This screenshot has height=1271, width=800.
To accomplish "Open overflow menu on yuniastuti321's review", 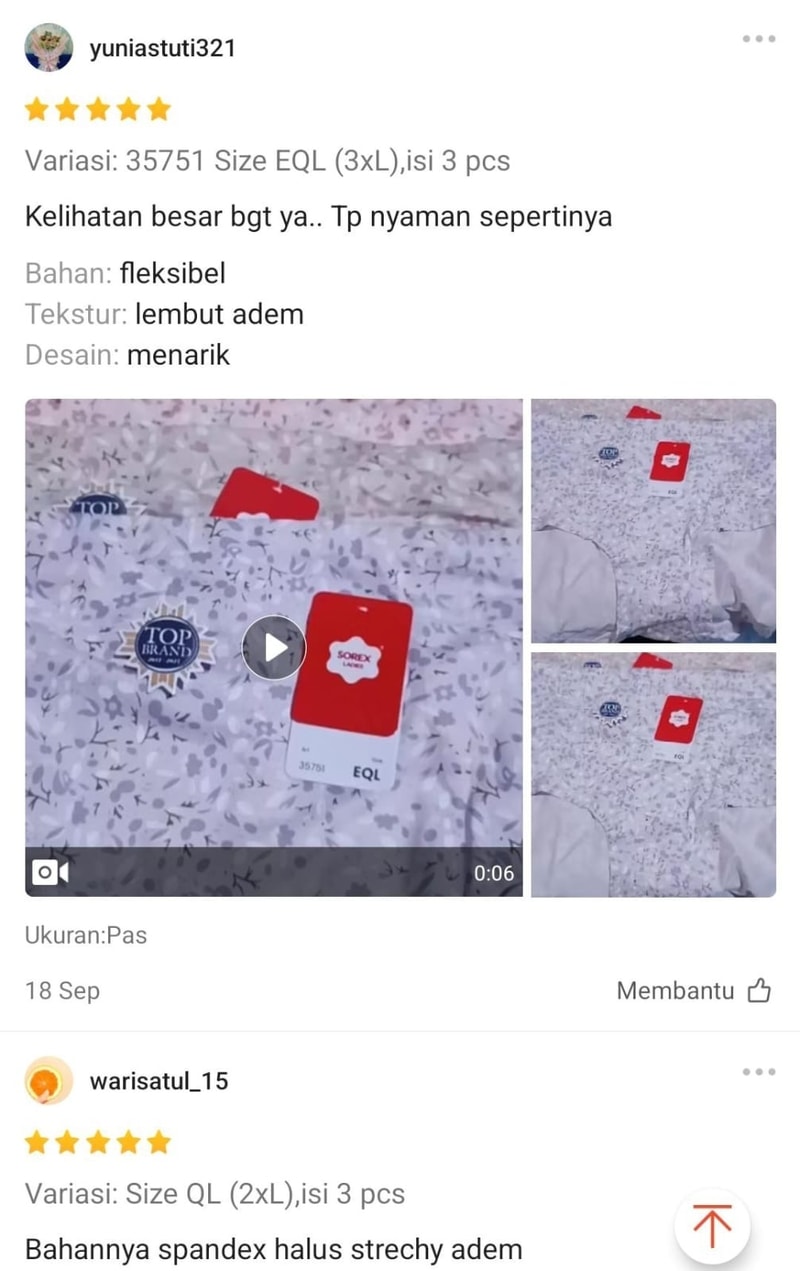I will (758, 39).
